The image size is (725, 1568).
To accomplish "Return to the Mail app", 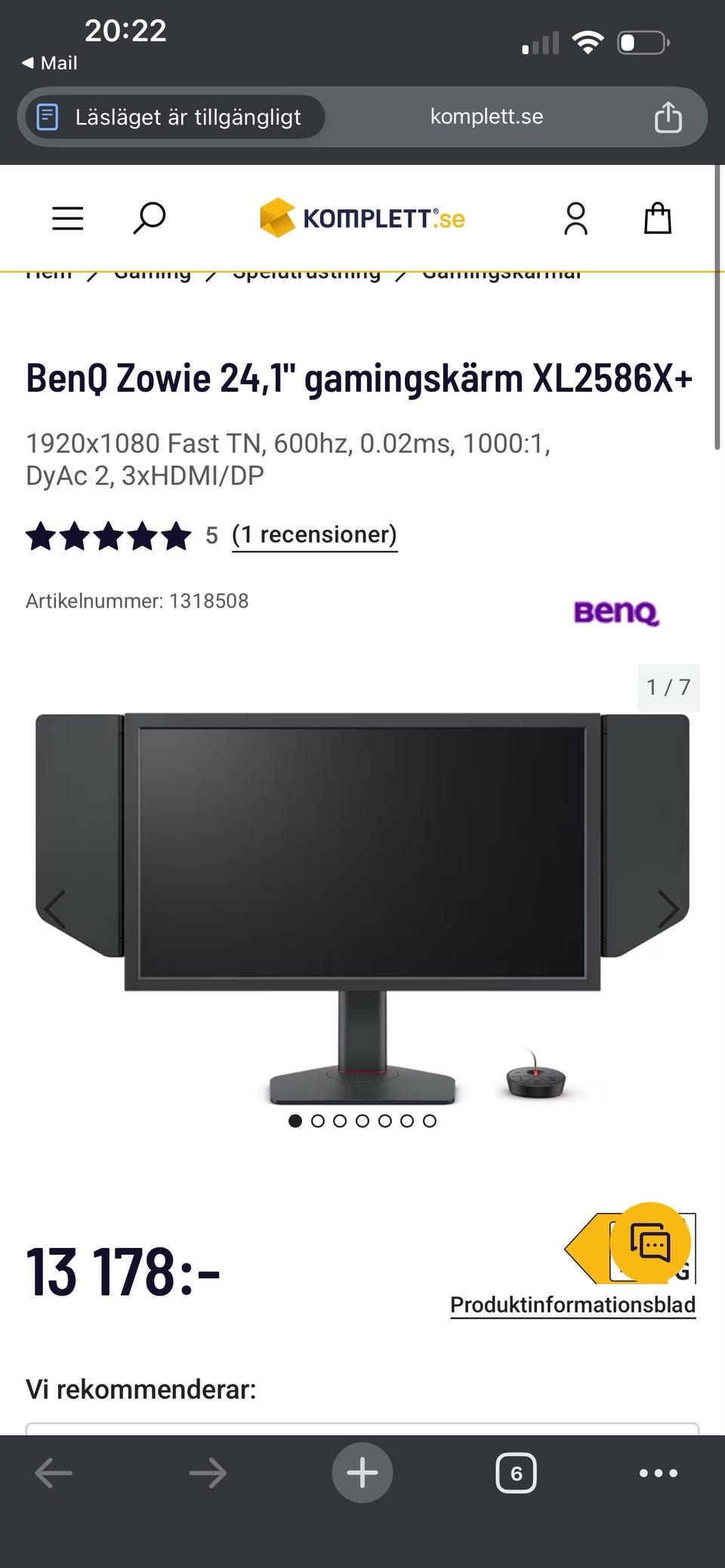I will tap(50, 63).
